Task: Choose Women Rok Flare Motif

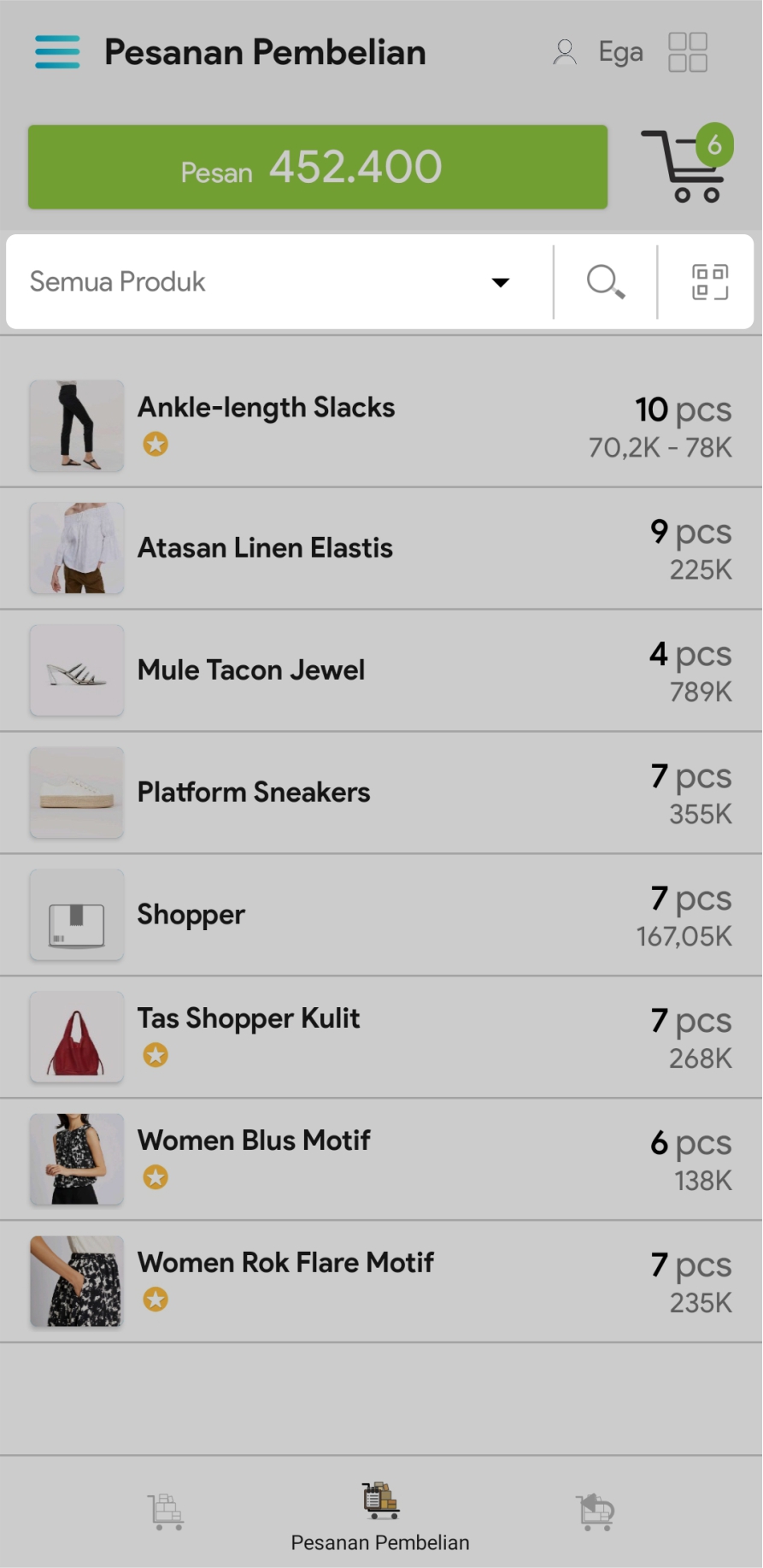Action: (x=381, y=1282)
